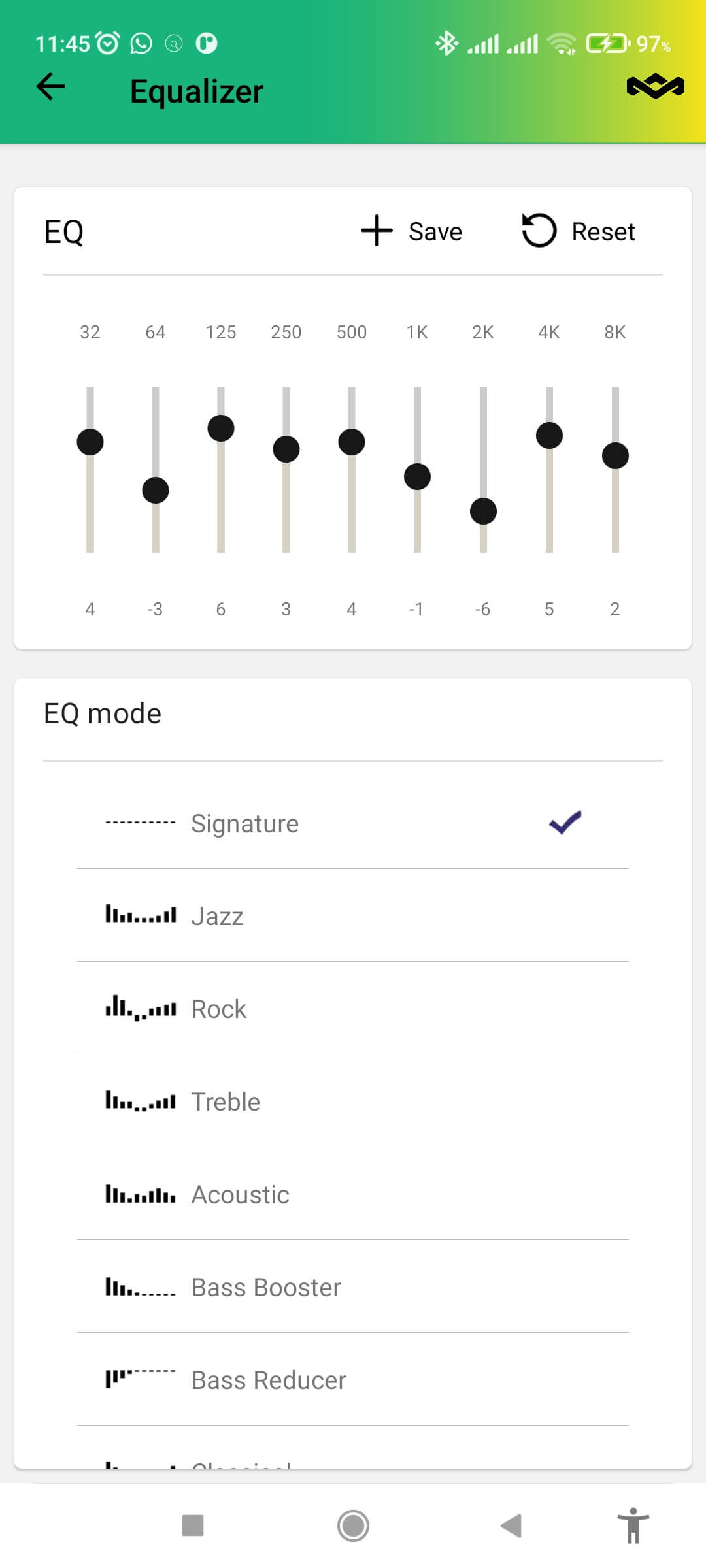Image resolution: width=706 pixels, height=1568 pixels.
Task: Select the Bass Reducer mode
Action: [x=353, y=1380]
